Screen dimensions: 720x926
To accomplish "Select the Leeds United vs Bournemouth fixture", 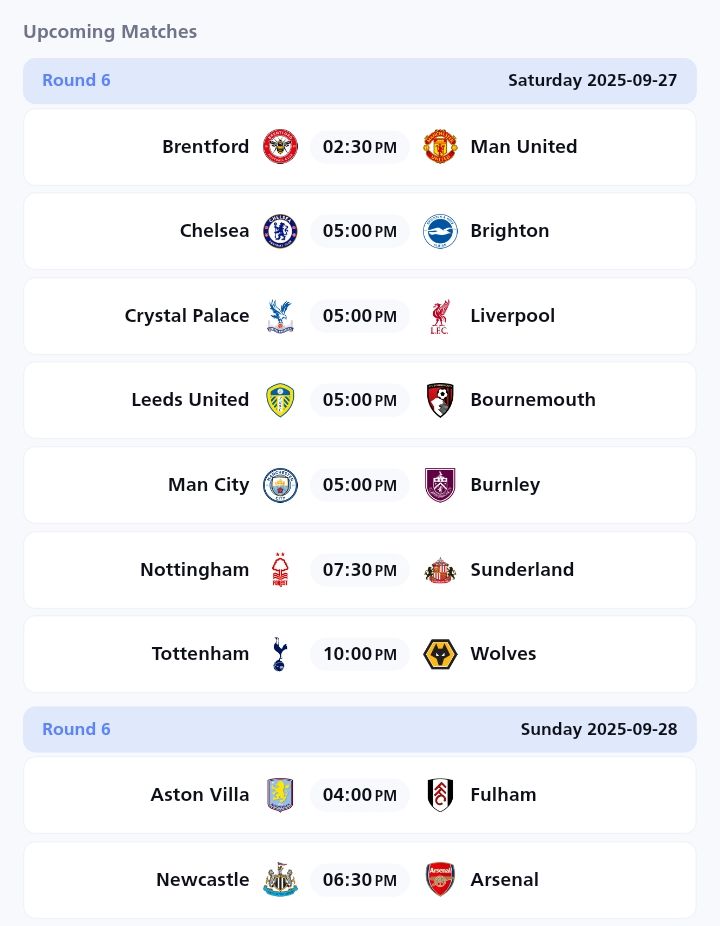I will (360, 400).
